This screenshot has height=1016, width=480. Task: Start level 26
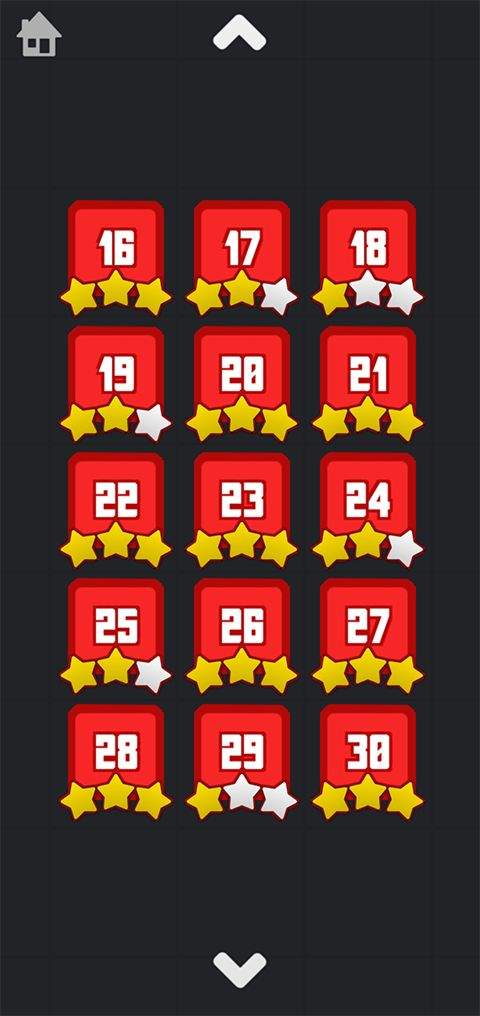242,635
